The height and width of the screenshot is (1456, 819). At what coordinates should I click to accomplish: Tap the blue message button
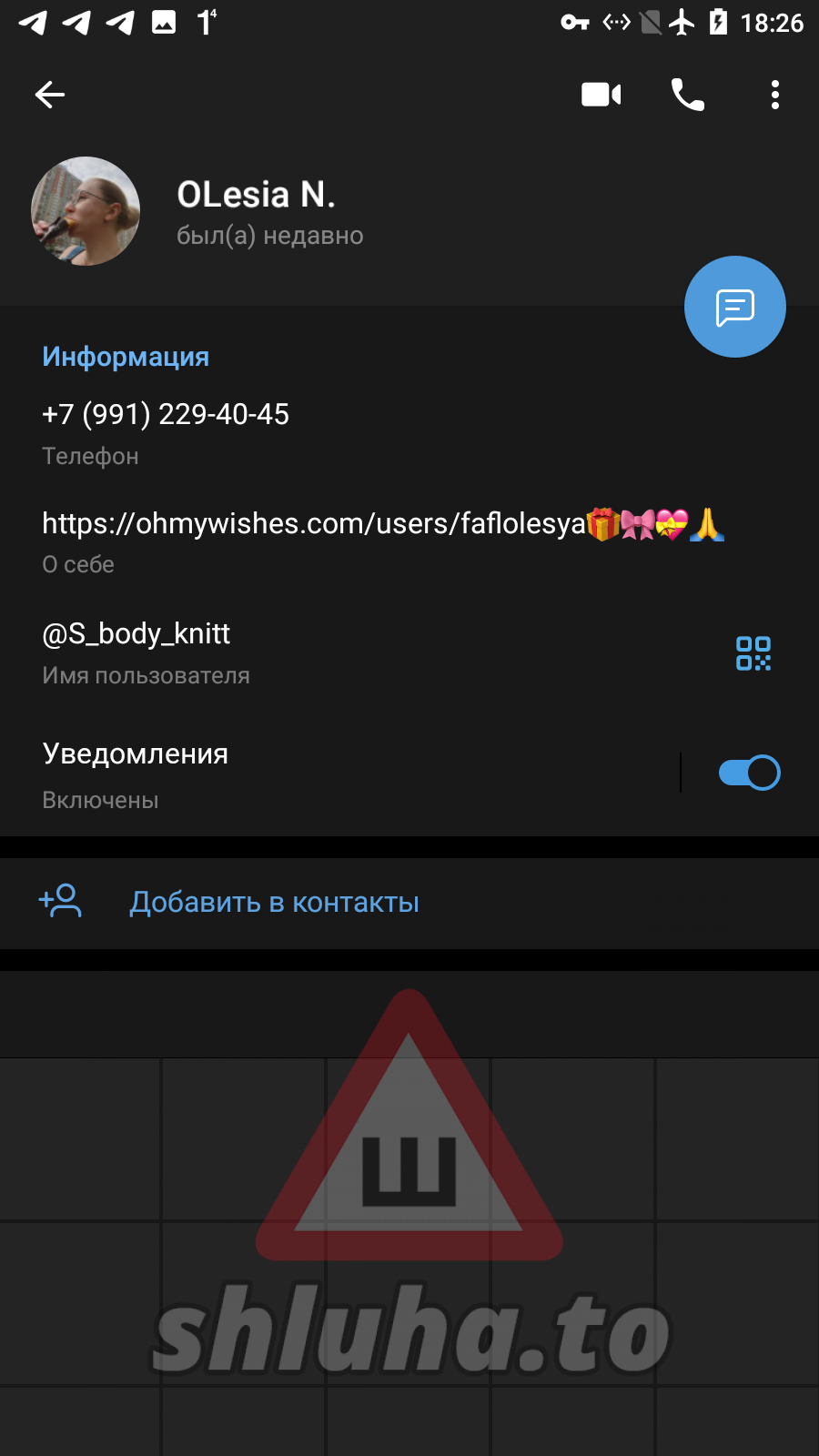pyautogui.click(x=734, y=307)
